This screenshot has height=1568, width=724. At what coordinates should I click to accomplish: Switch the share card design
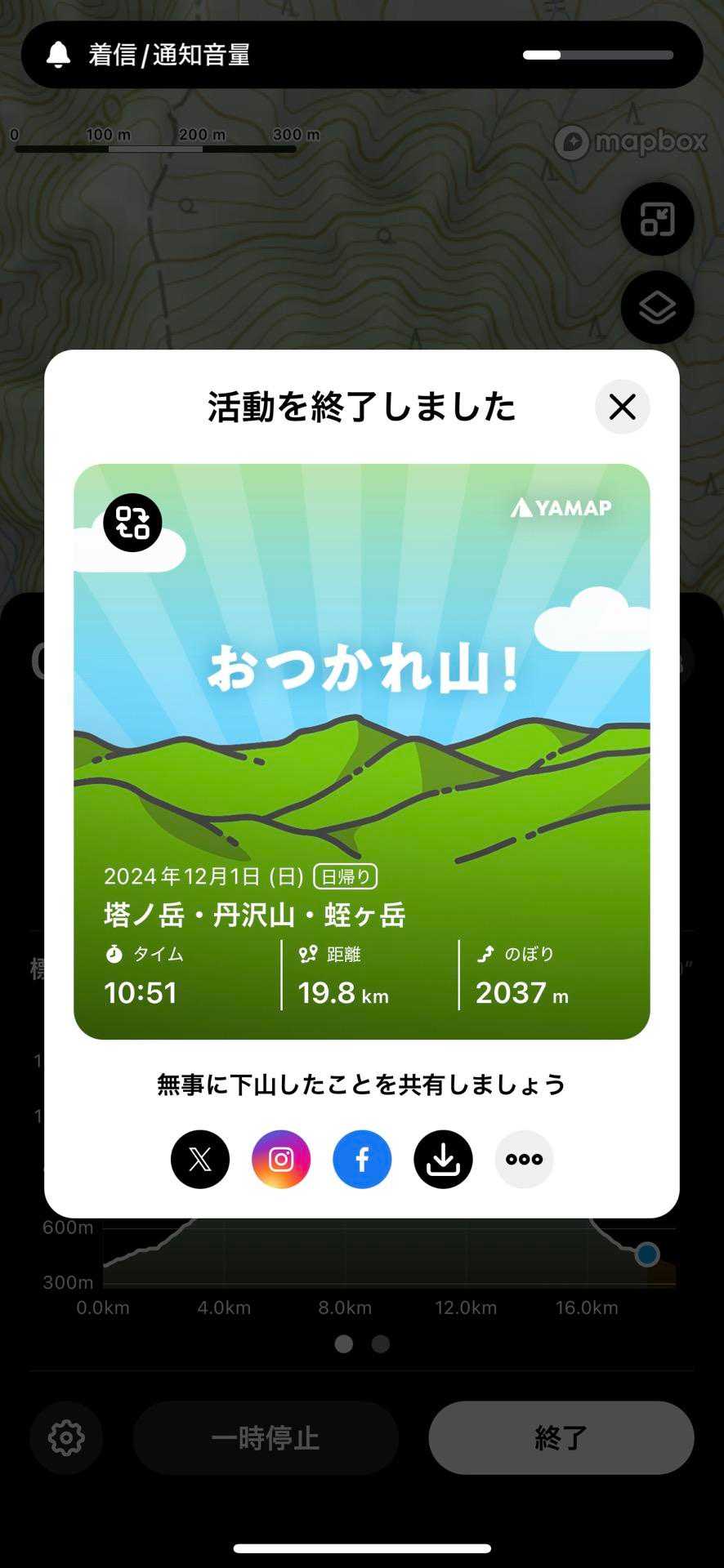click(132, 523)
